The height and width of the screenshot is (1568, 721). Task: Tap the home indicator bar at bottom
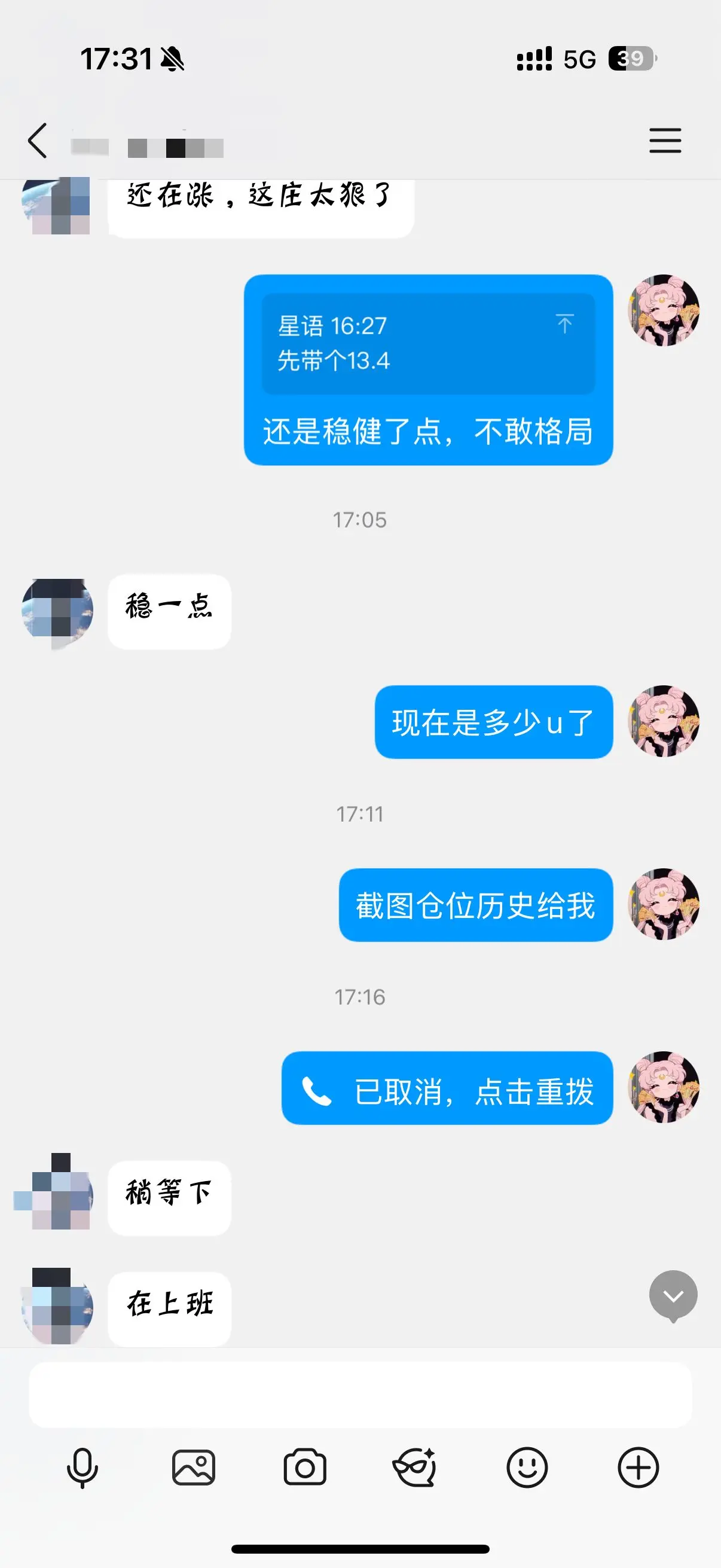pyautogui.click(x=360, y=1549)
